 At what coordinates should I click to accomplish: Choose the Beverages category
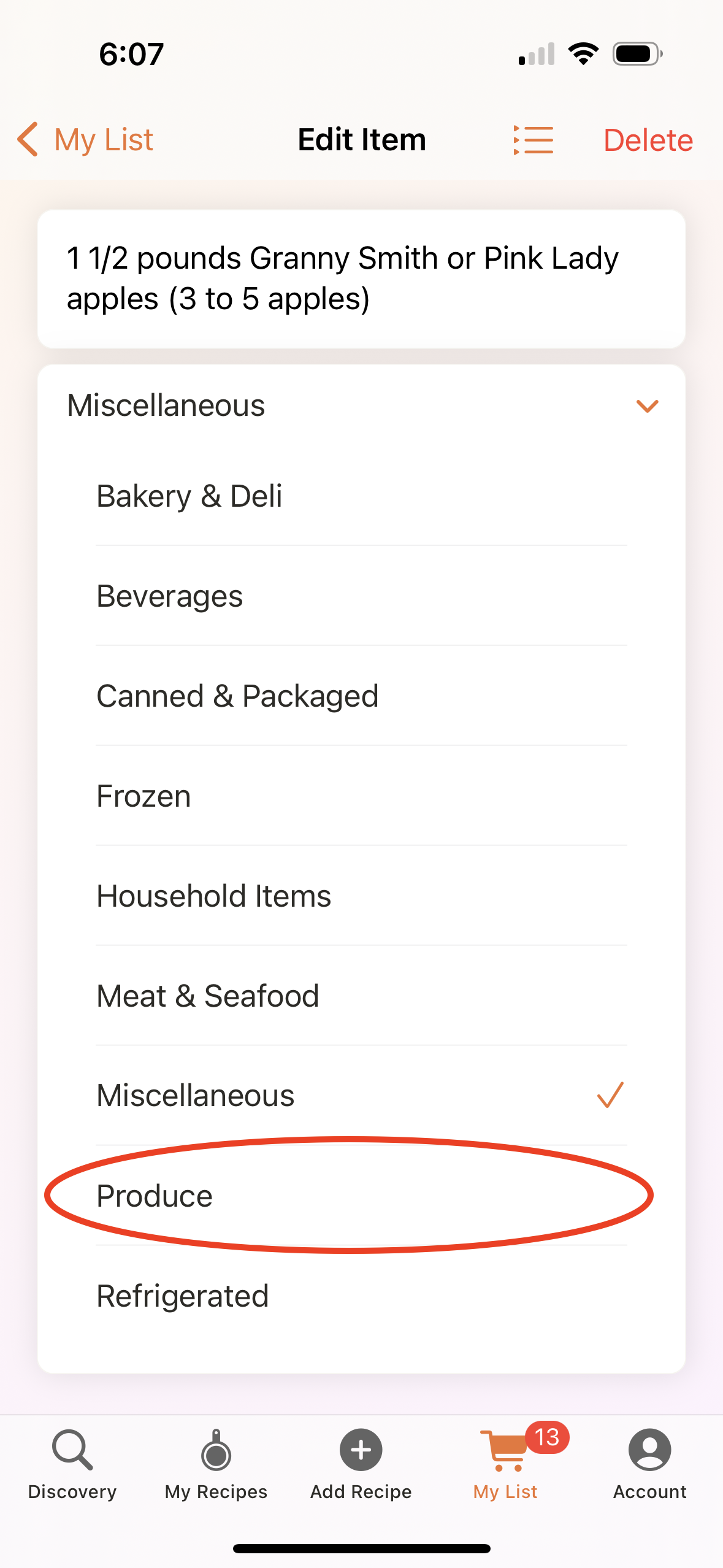click(361, 596)
